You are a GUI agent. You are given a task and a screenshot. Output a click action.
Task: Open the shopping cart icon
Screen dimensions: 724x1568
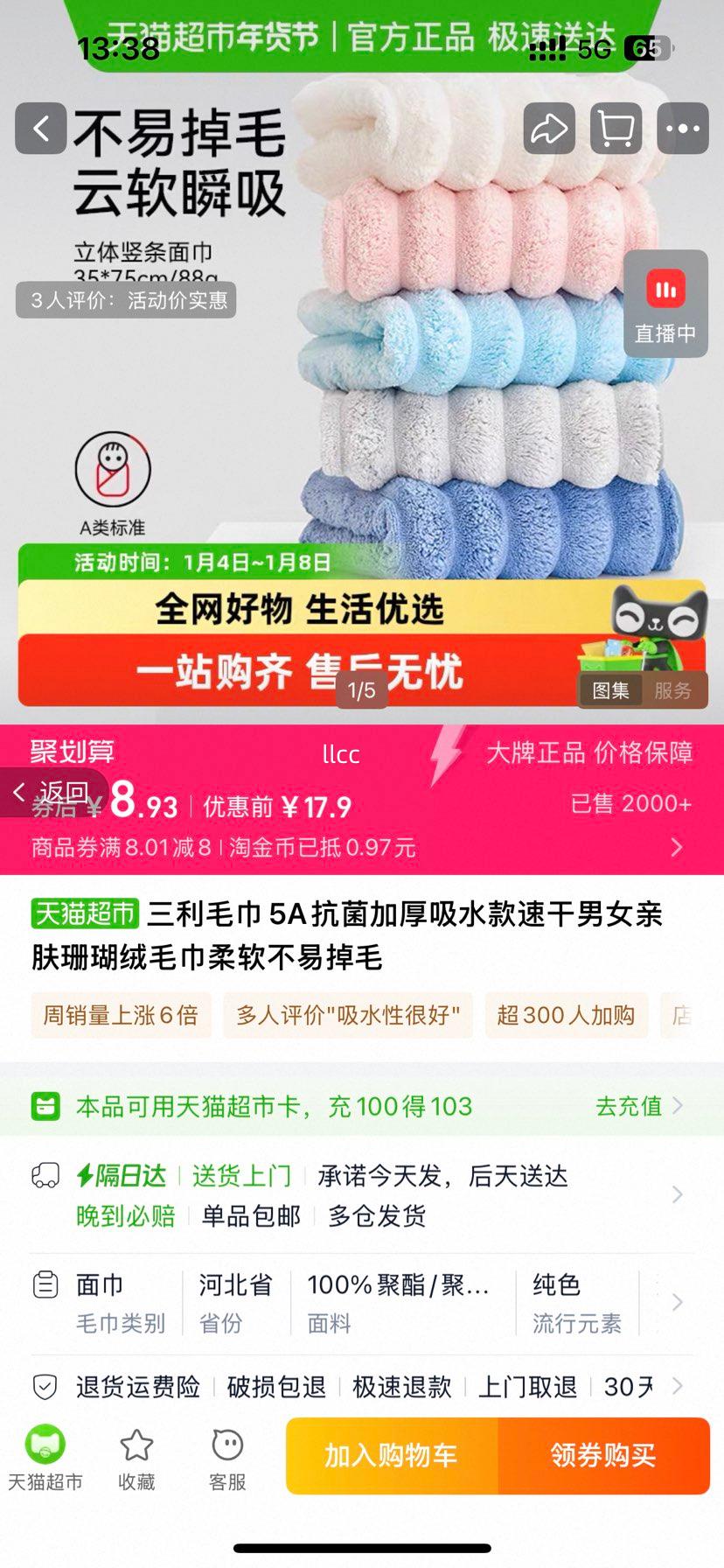pyautogui.click(x=615, y=129)
